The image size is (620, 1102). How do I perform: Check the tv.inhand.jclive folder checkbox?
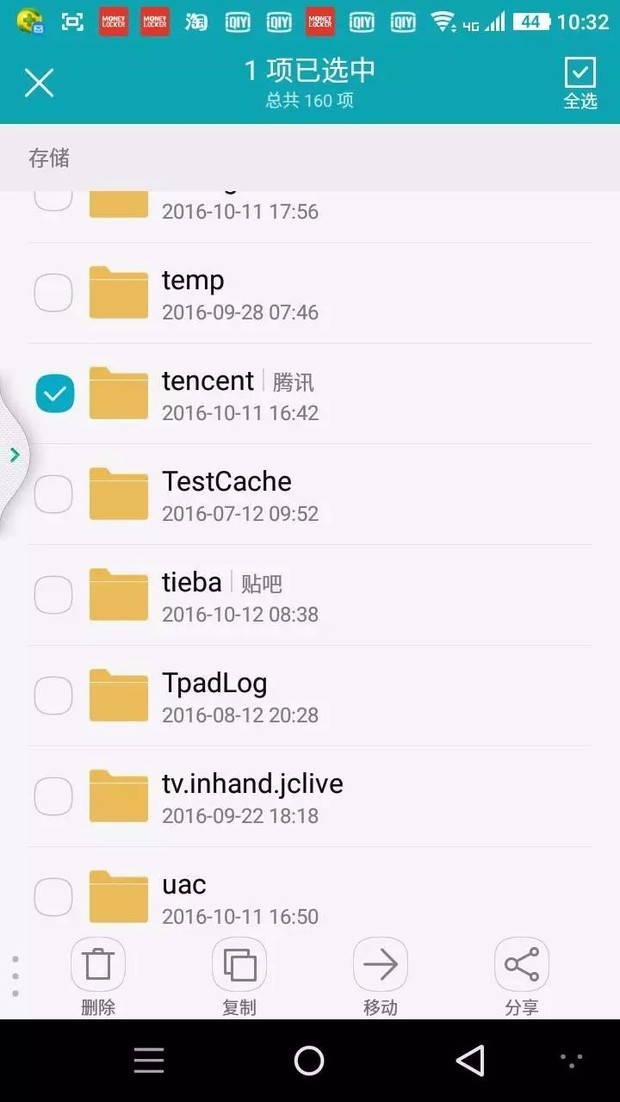(54, 796)
